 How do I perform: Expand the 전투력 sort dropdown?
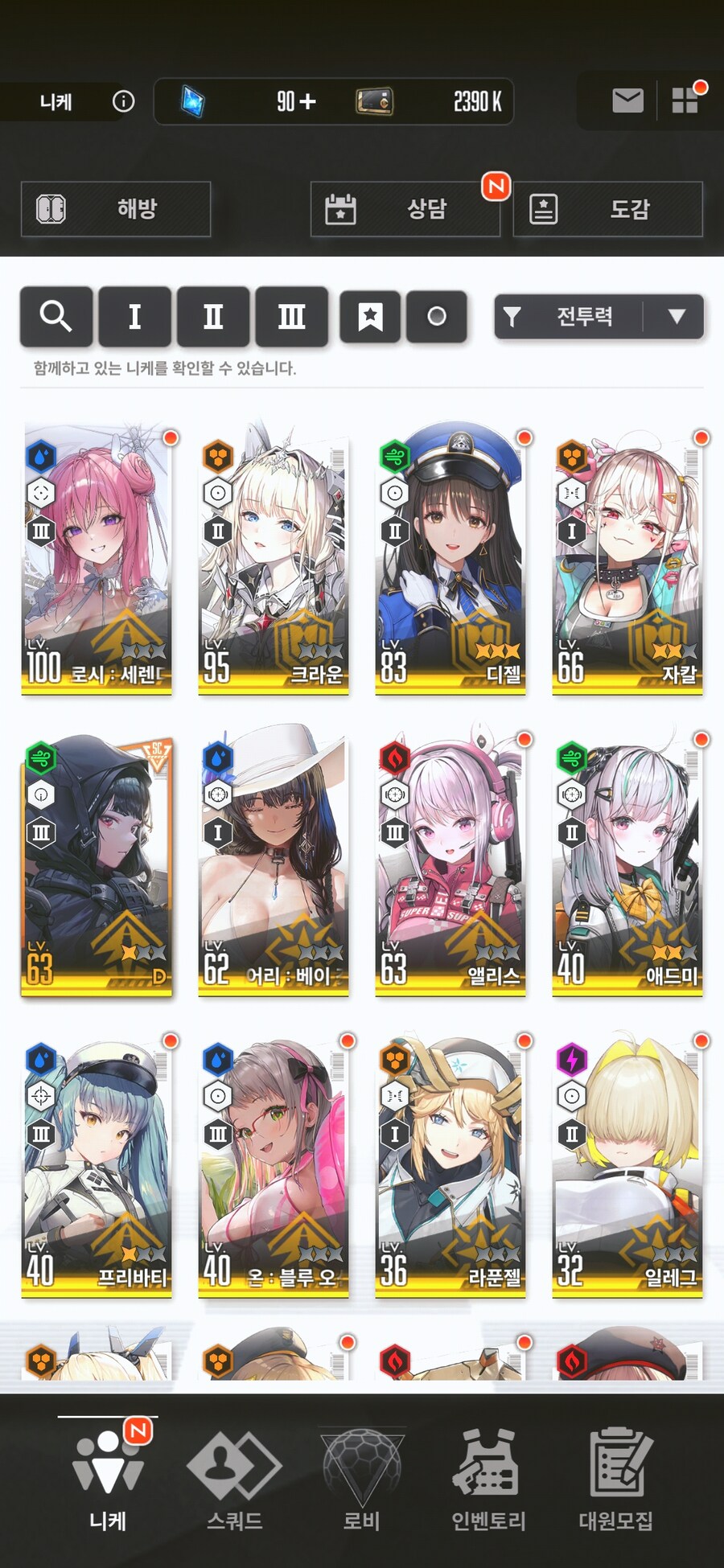[677, 316]
